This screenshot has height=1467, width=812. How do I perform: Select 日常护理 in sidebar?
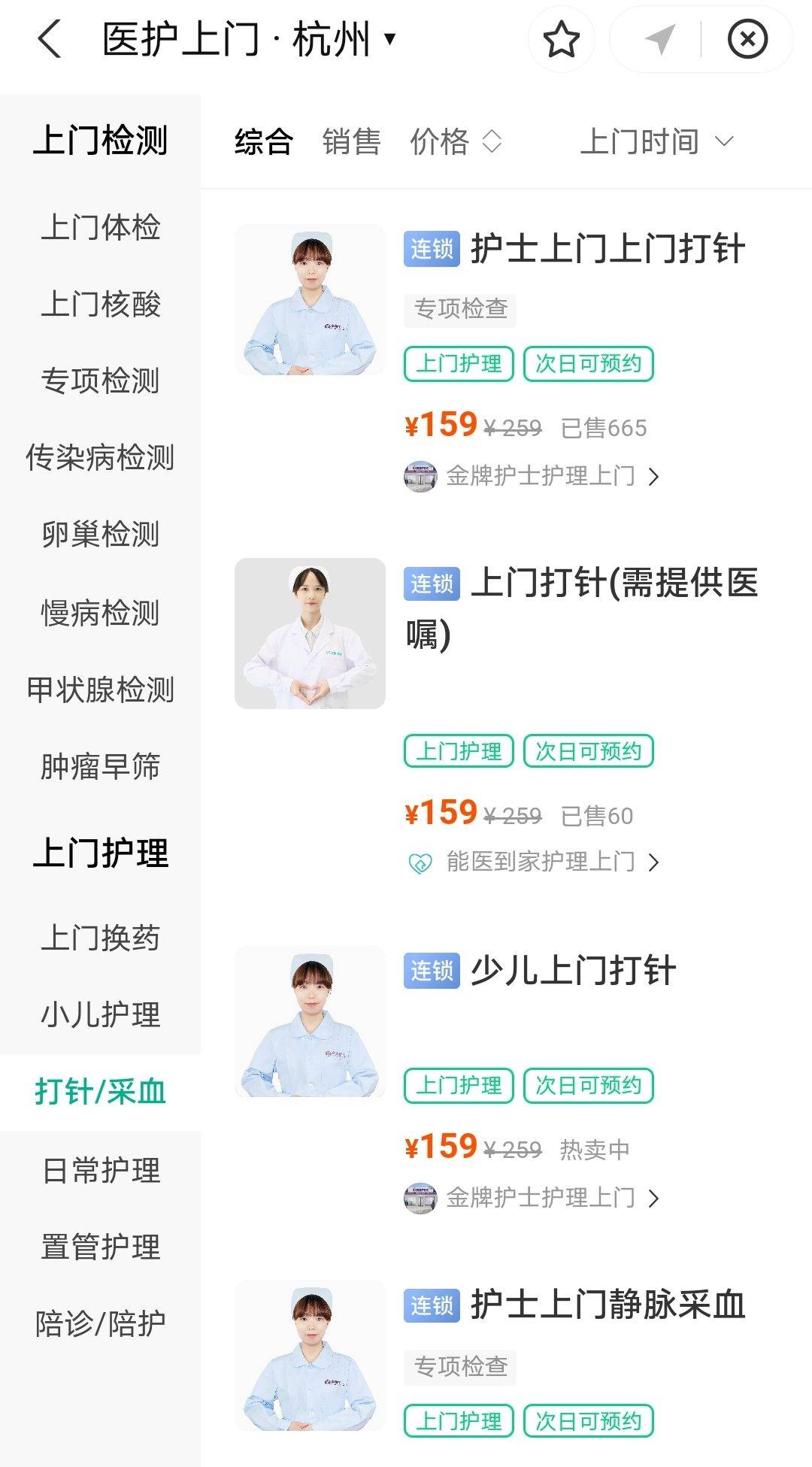point(100,1170)
